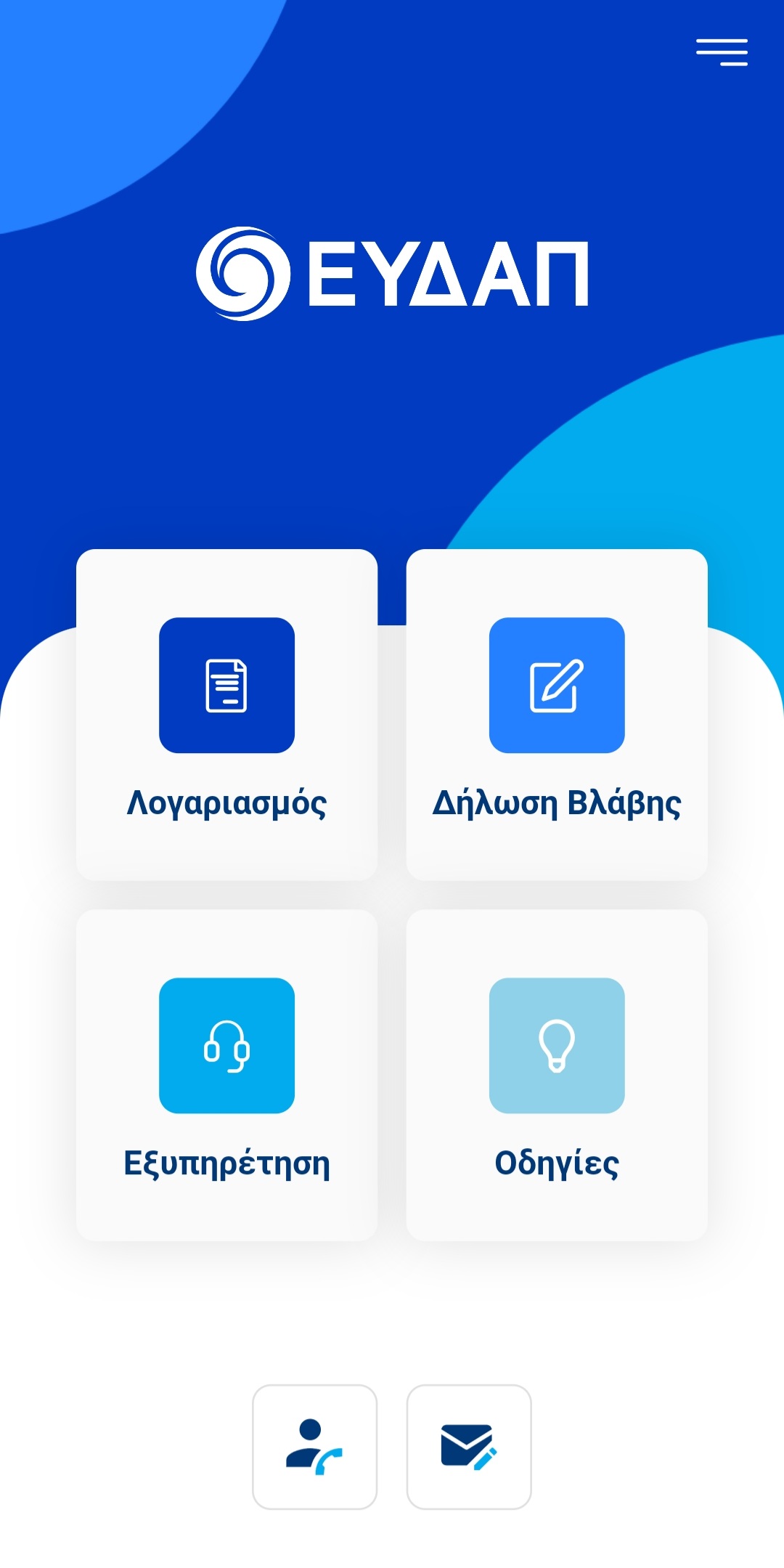The height and width of the screenshot is (1568, 784).
Task: Select the Εξυπηρέτηση card
Action: pyautogui.click(x=226, y=1075)
